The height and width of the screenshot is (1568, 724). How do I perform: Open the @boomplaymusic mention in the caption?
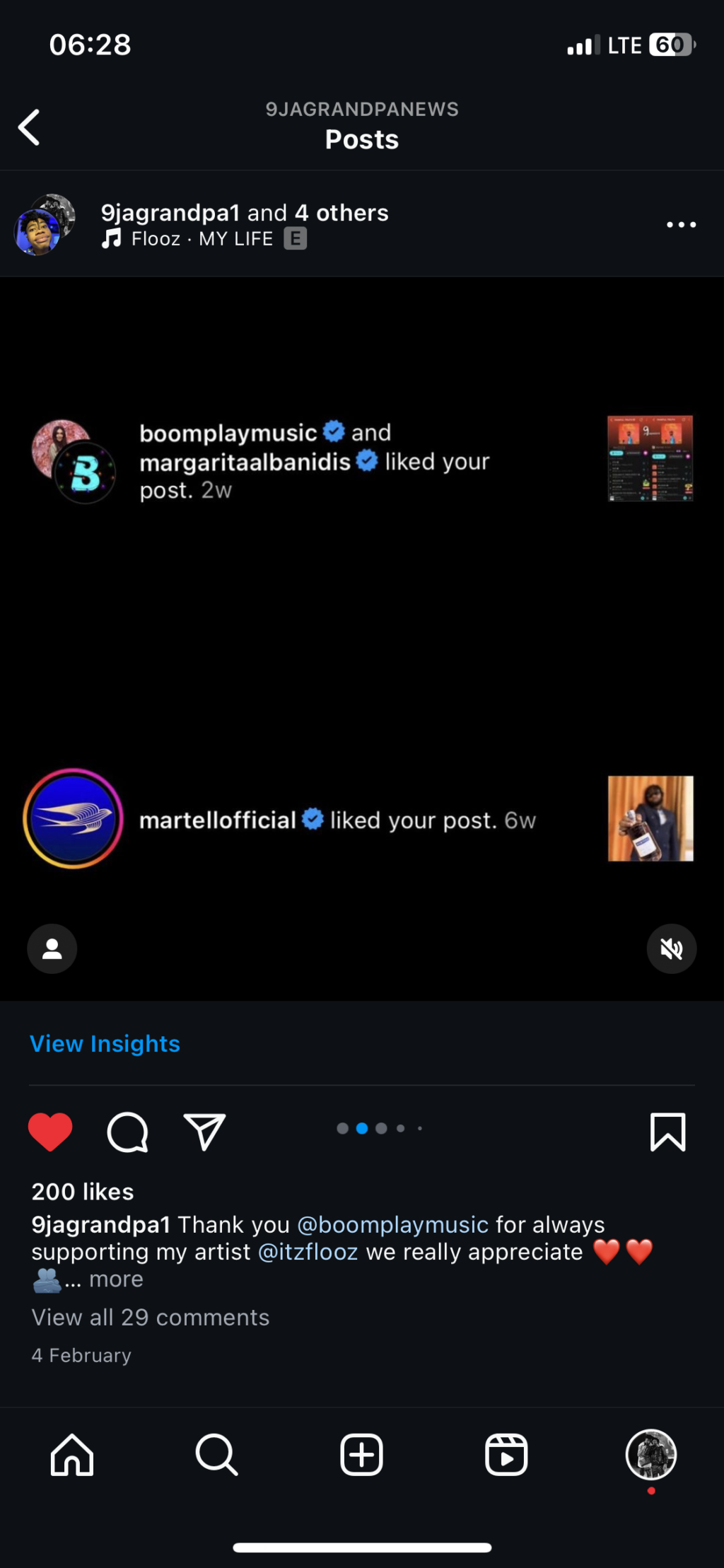392,1225
